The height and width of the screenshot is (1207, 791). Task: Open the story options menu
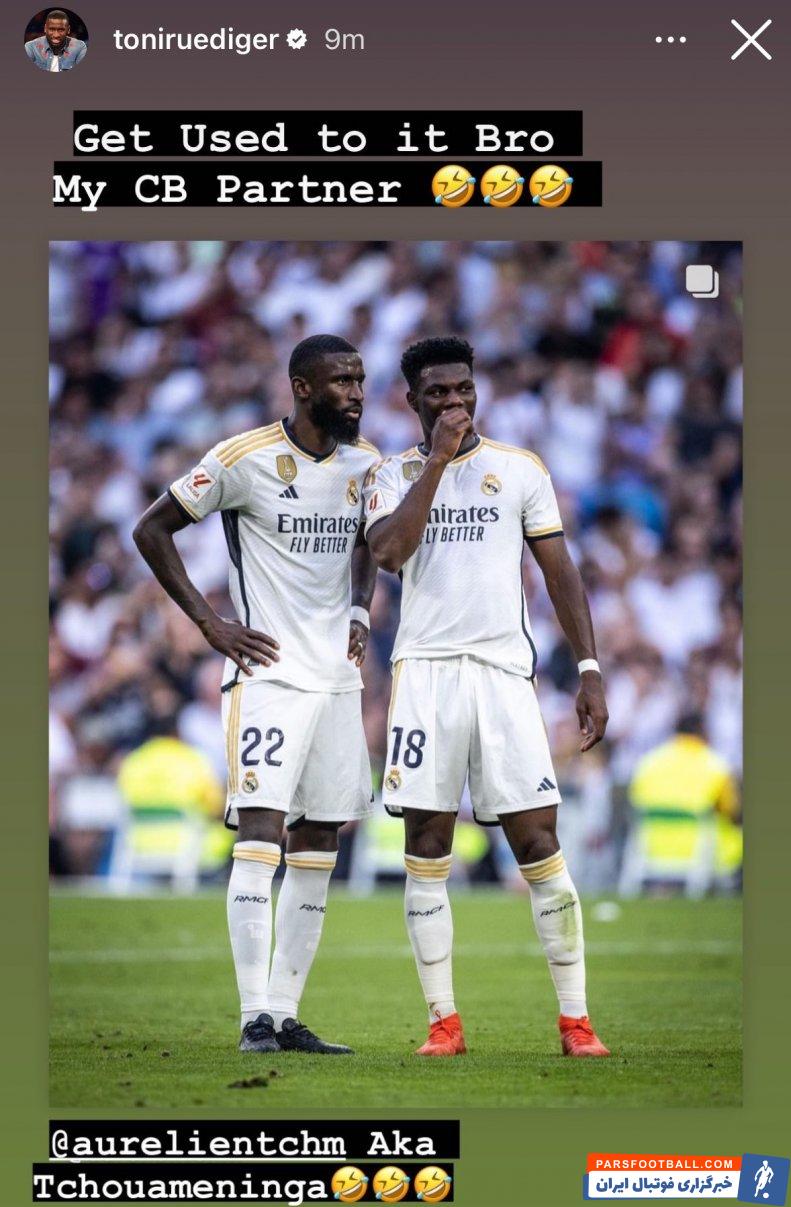coord(670,40)
